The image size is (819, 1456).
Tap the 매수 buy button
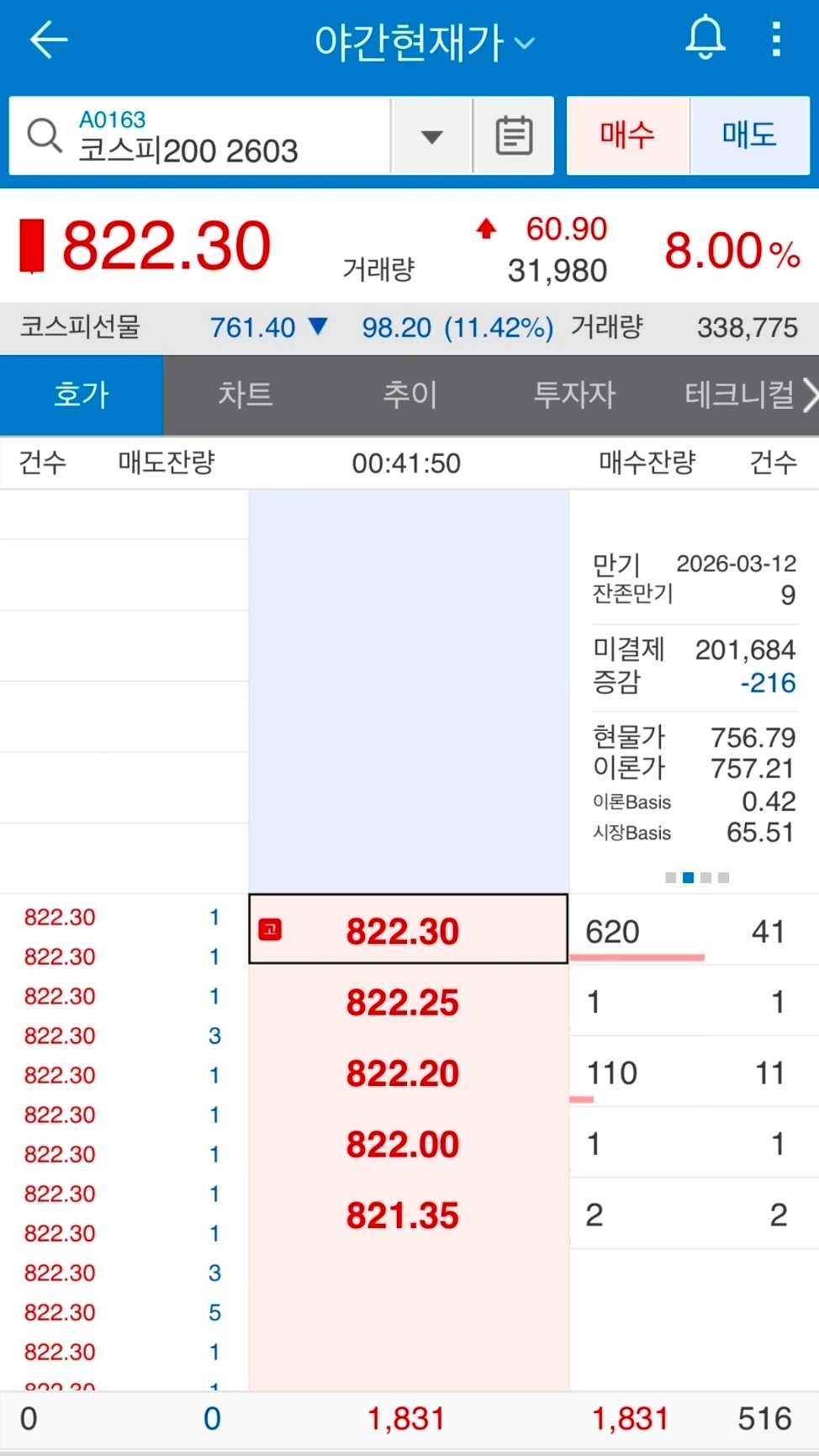pyautogui.click(x=628, y=135)
